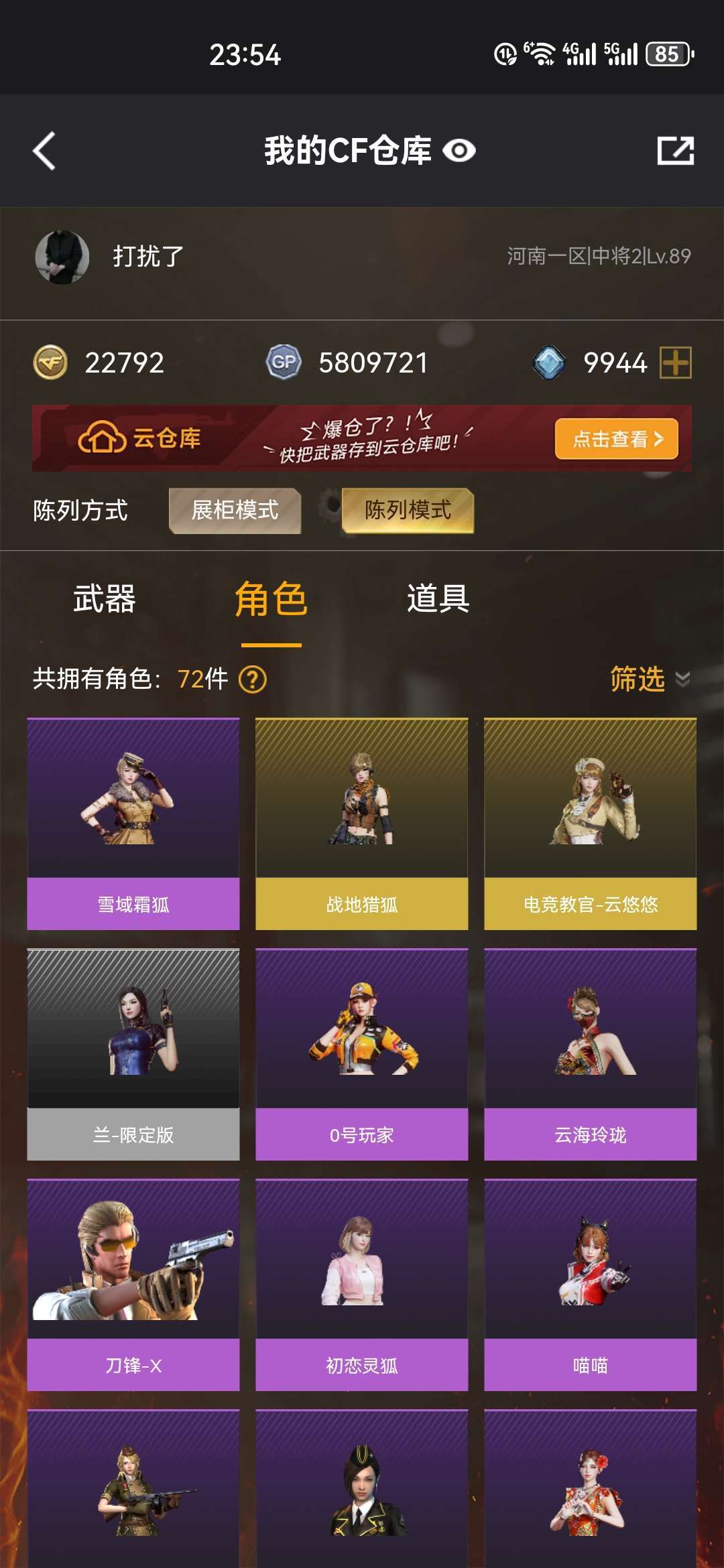Switch to the 道具 tab
Screen dimensions: 724x1568
[438, 598]
